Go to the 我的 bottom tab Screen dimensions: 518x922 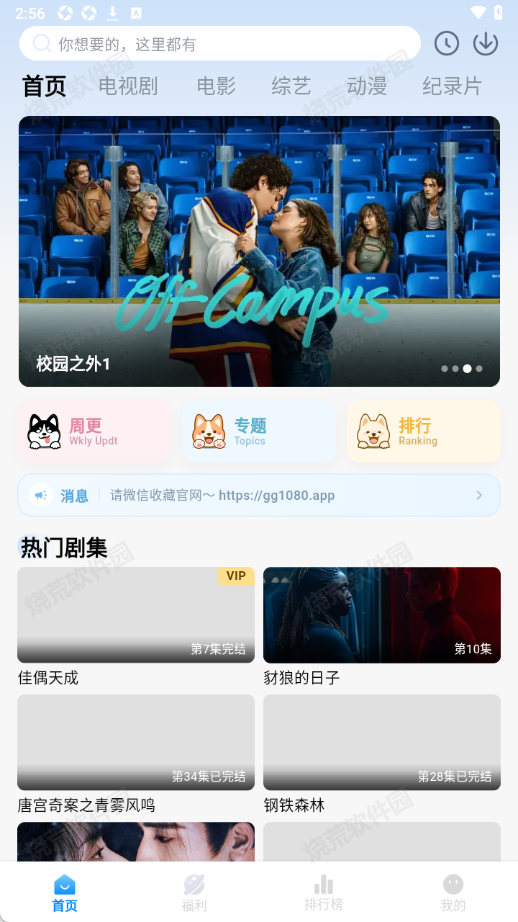click(x=453, y=893)
